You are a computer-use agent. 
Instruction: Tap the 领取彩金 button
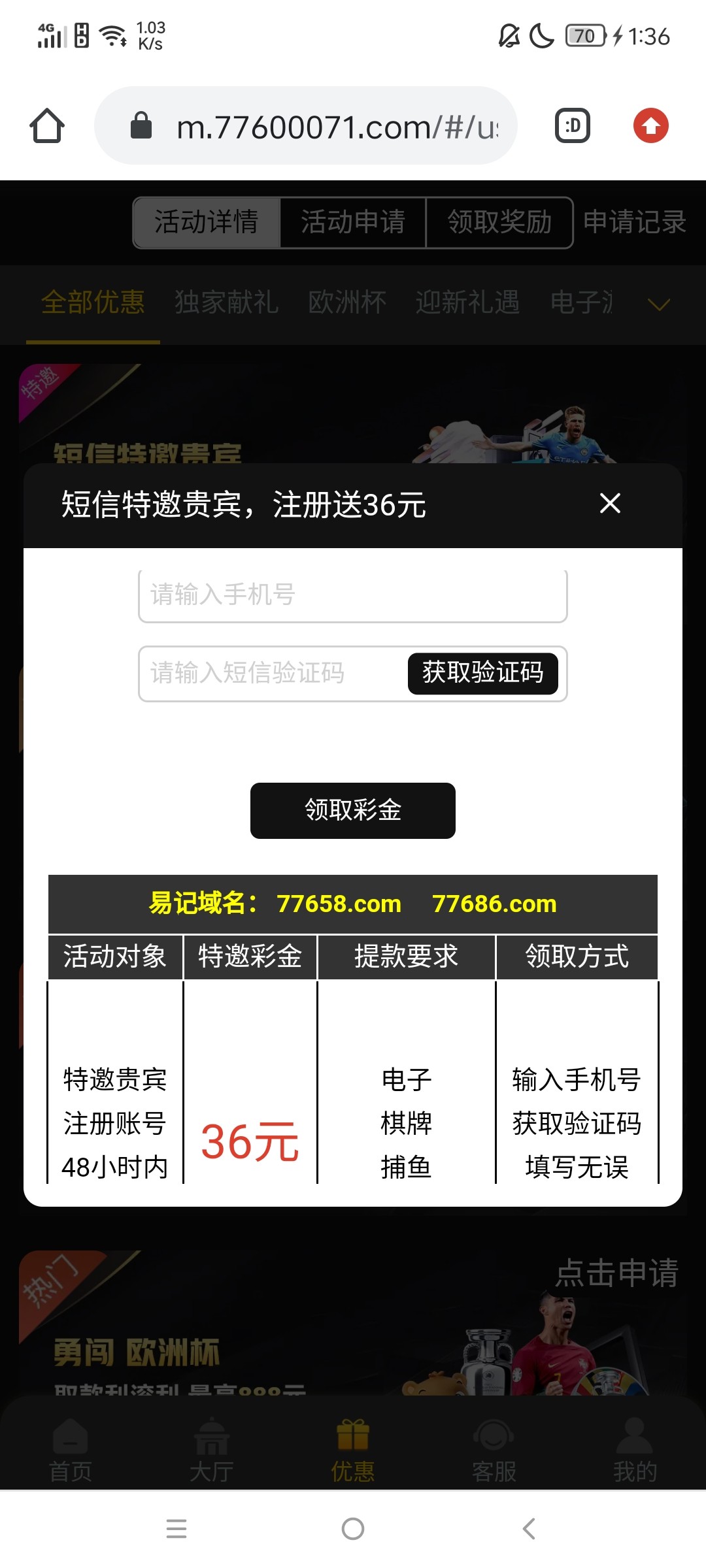click(x=352, y=811)
